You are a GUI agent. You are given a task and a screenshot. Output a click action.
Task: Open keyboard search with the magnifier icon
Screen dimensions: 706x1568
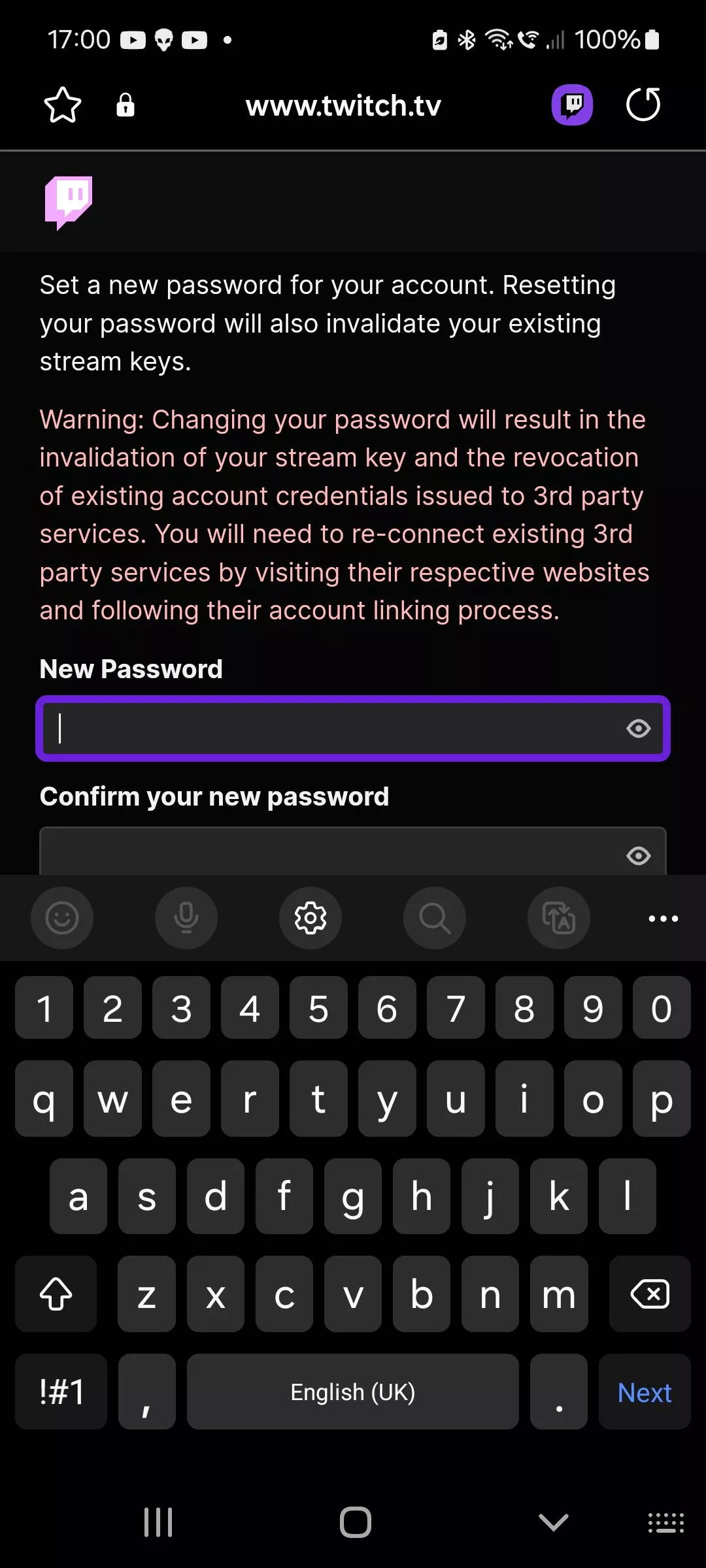[434, 918]
